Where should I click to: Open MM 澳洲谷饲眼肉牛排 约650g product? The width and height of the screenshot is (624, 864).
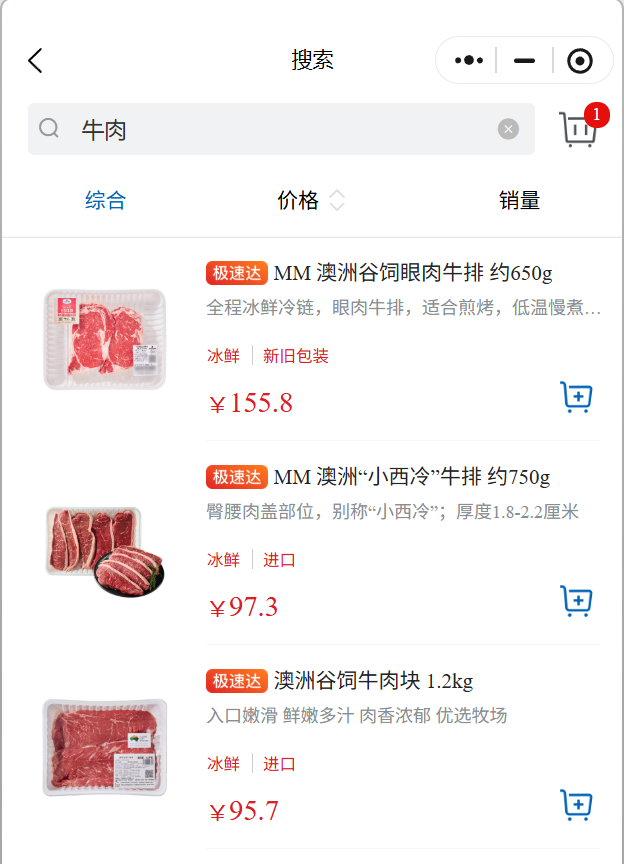[412, 273]
